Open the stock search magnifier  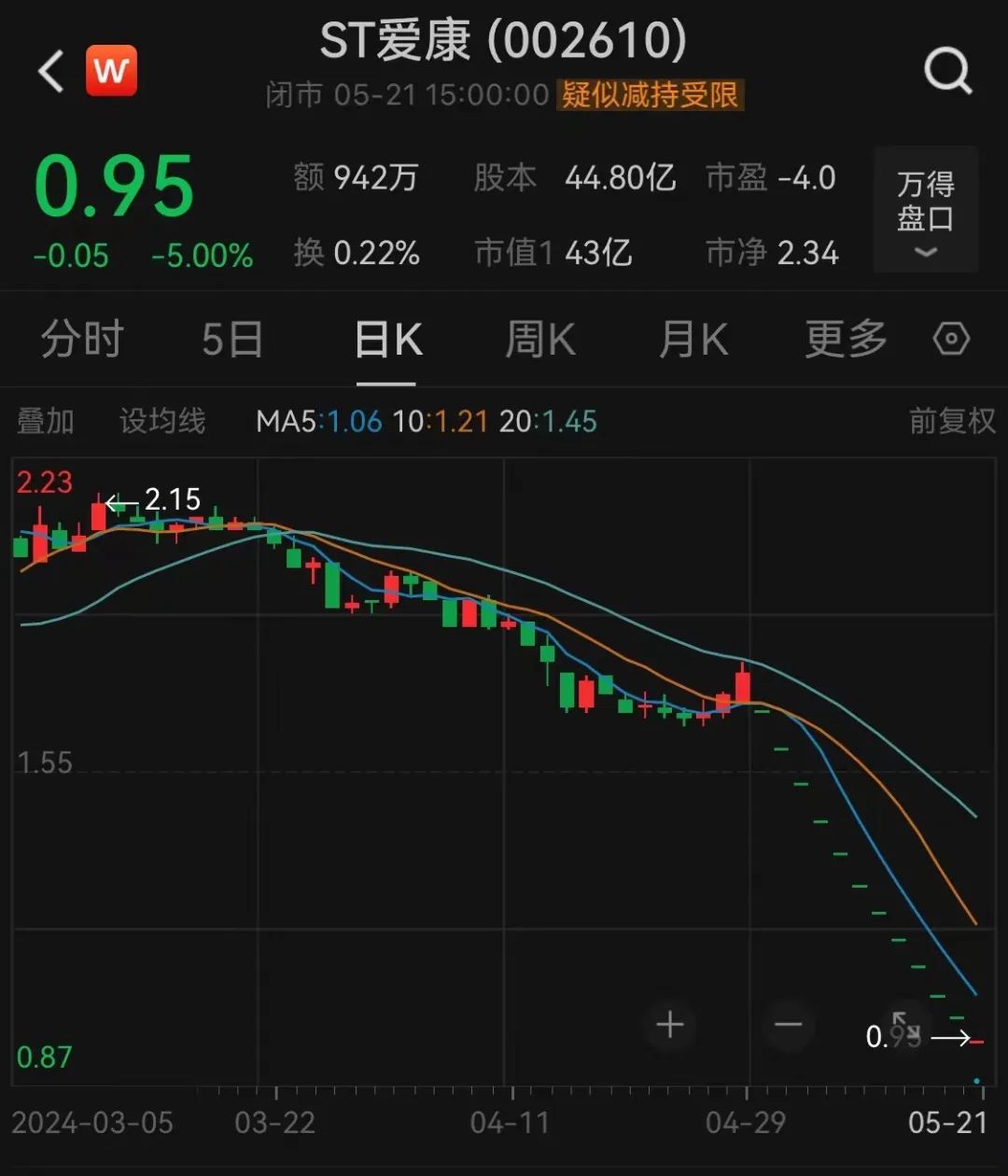click(x=947, y=71)
